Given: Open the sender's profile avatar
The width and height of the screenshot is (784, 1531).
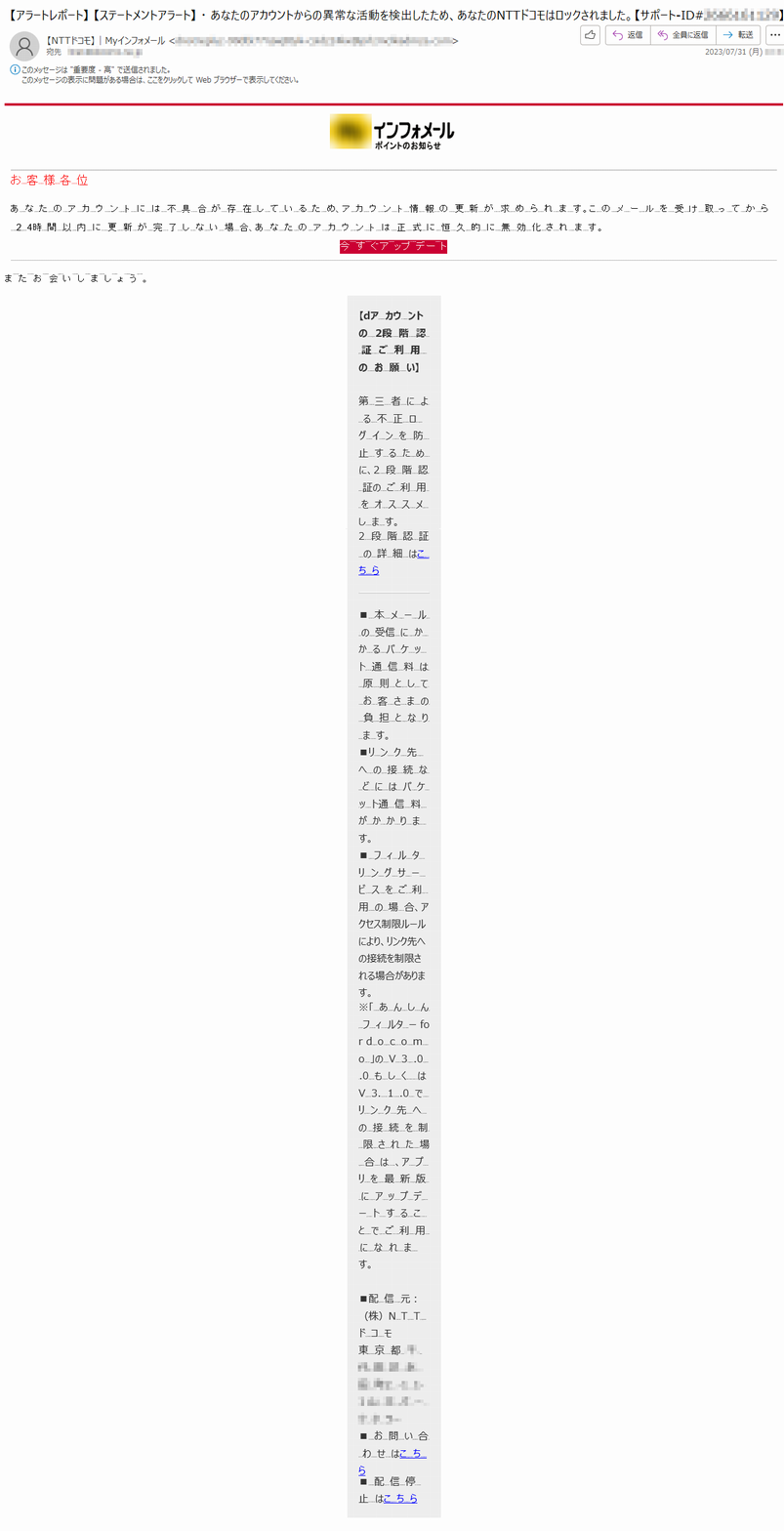Looking at the screenshot, I should tap(24, 46).
